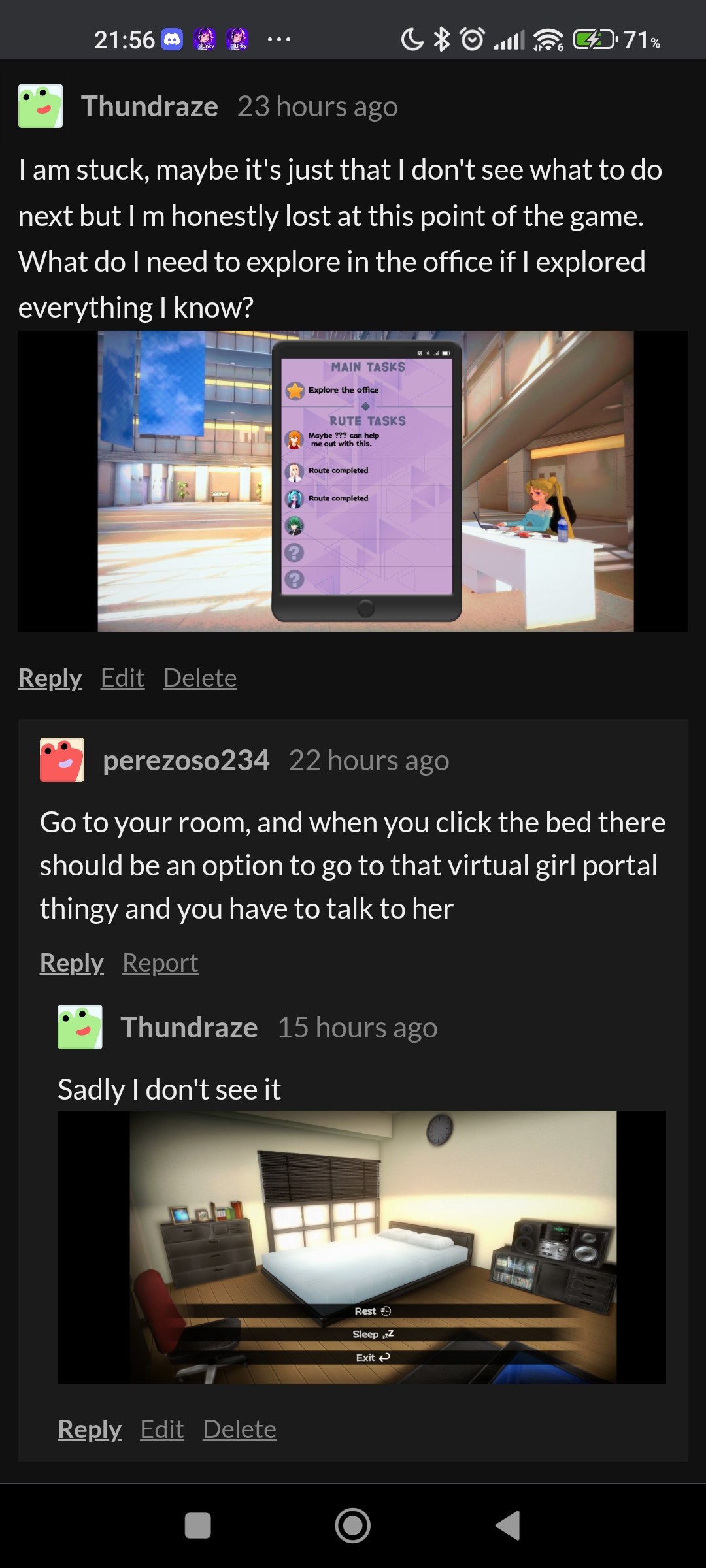This screenshot has height=1568, width=706.
Task: Delete the 15 hours ago comment
Action: pyautogui.click(x=239, y=1429)
